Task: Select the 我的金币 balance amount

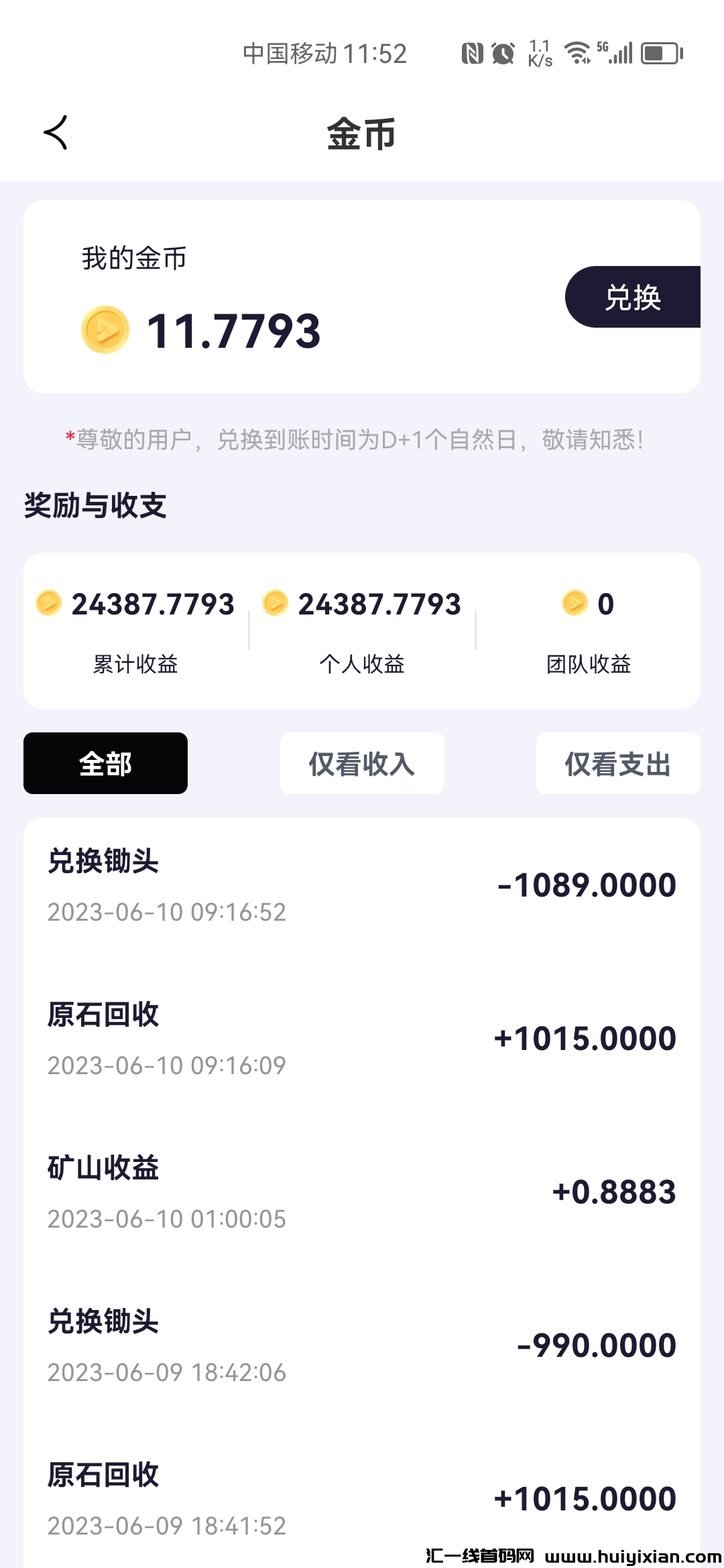Action: coord(233,328)
